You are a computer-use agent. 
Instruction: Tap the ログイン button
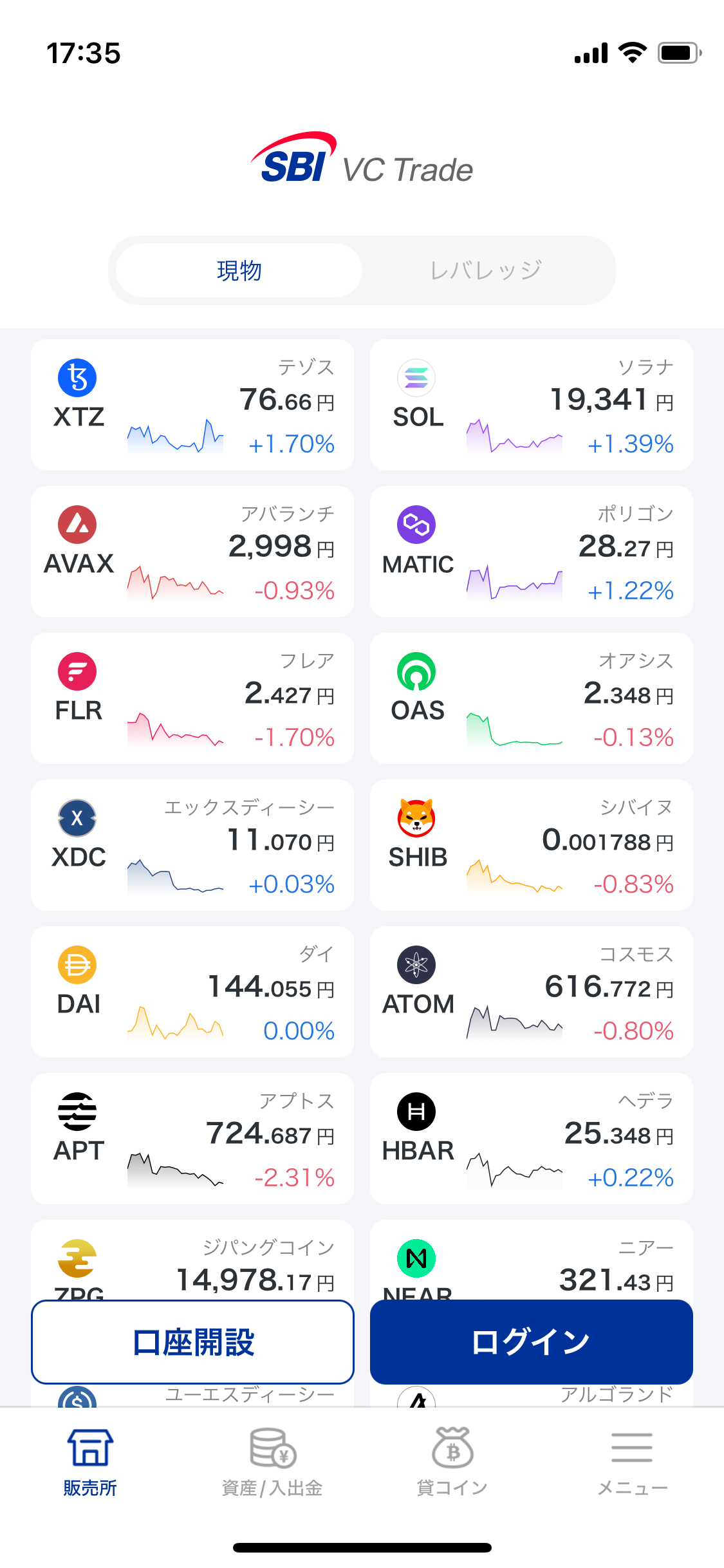pos(532,1342)
